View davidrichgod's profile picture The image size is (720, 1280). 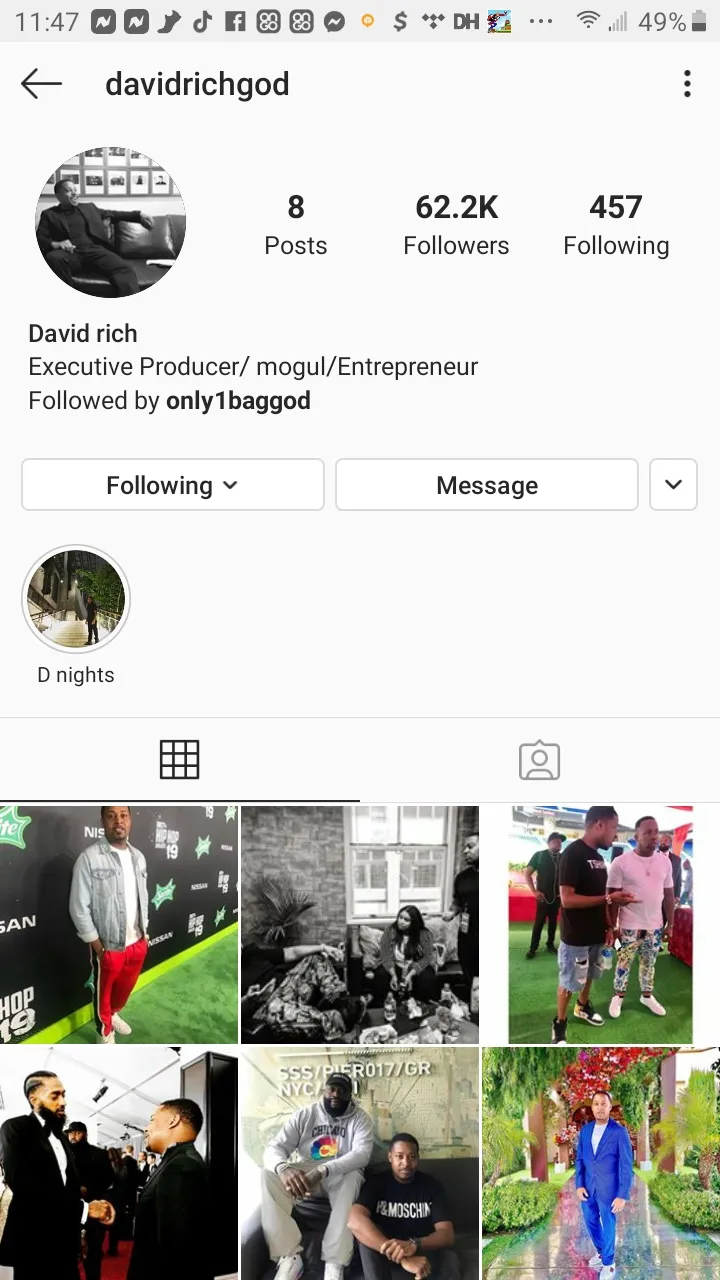point(111,222)
